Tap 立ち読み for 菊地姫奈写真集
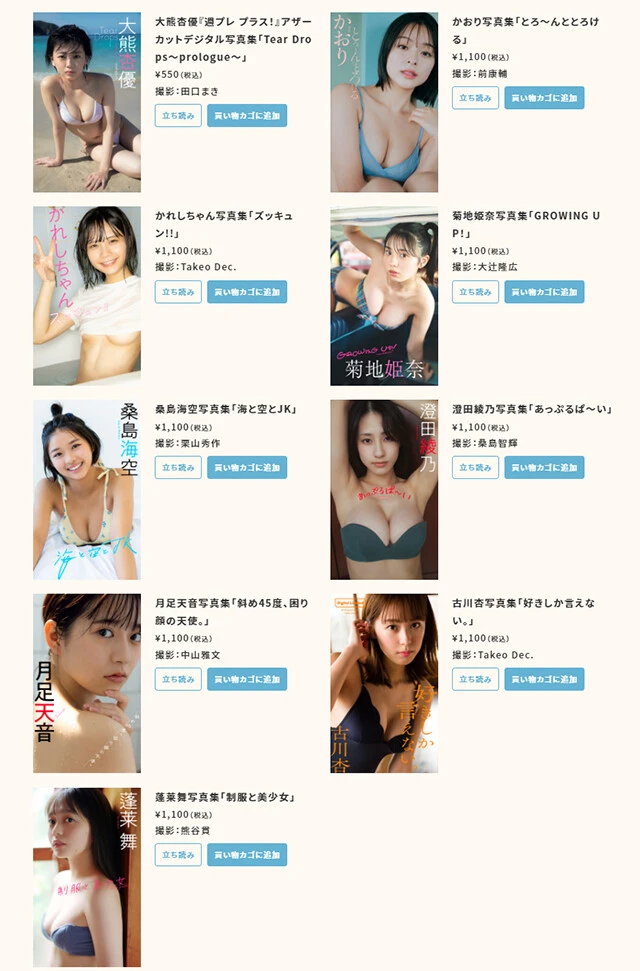Image resolution: width=640 pixels, height=971 pixels. (475, 292)
